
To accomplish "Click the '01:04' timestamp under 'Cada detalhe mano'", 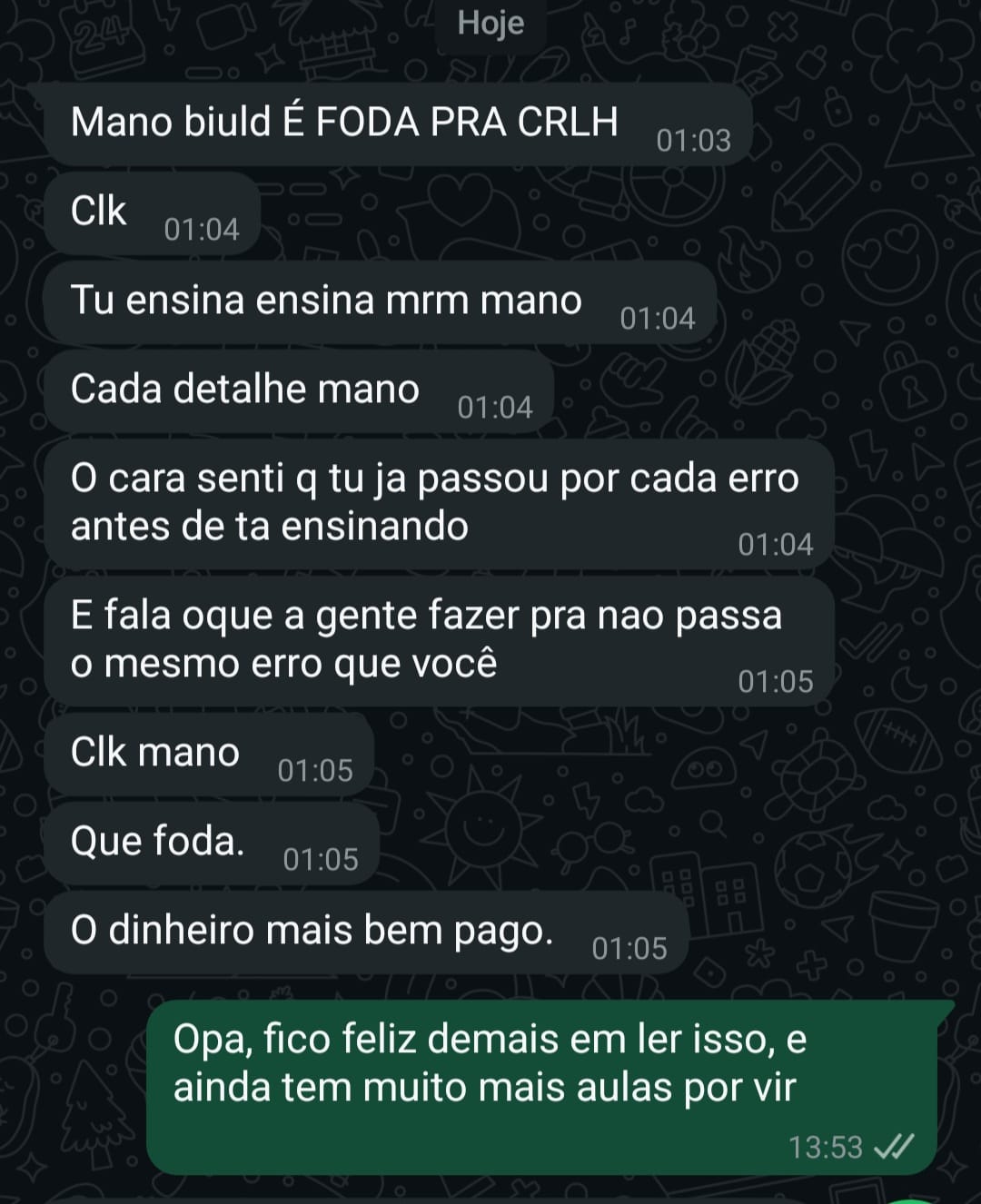I will tap(495, 407).
